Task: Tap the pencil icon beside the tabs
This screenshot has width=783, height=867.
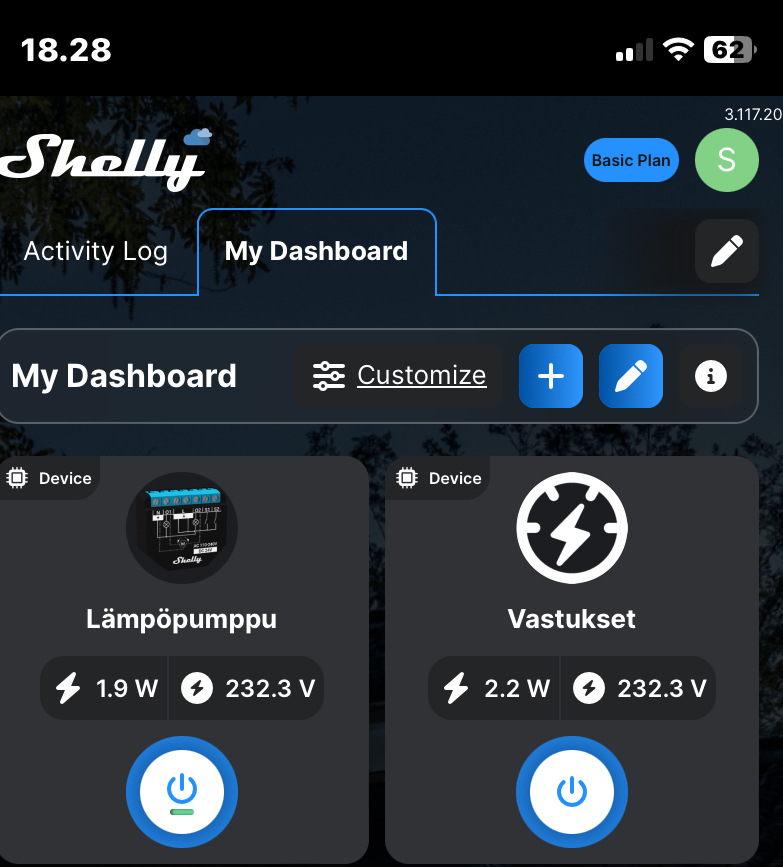Action: [726, 251]
